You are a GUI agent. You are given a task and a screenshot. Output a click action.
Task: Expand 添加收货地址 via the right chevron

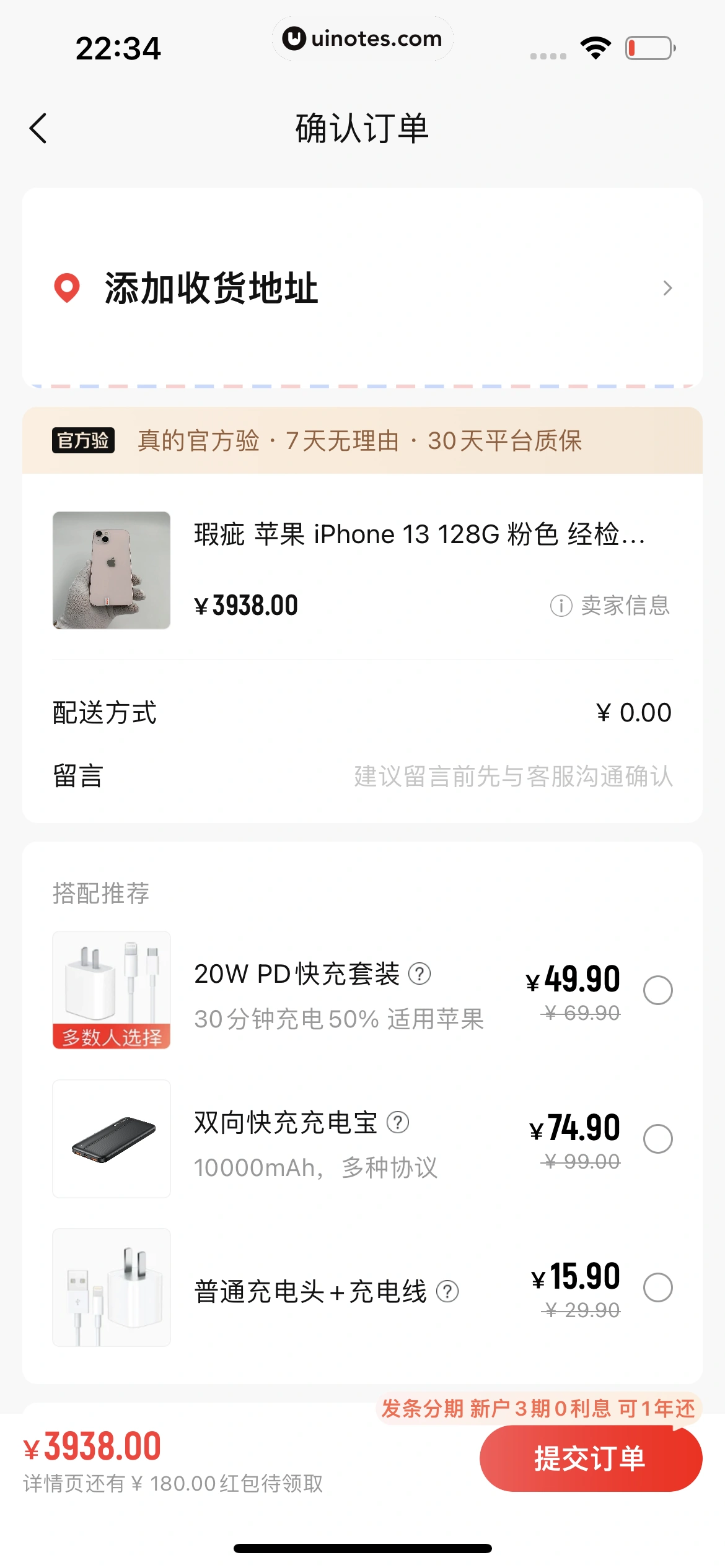point(667,289)
